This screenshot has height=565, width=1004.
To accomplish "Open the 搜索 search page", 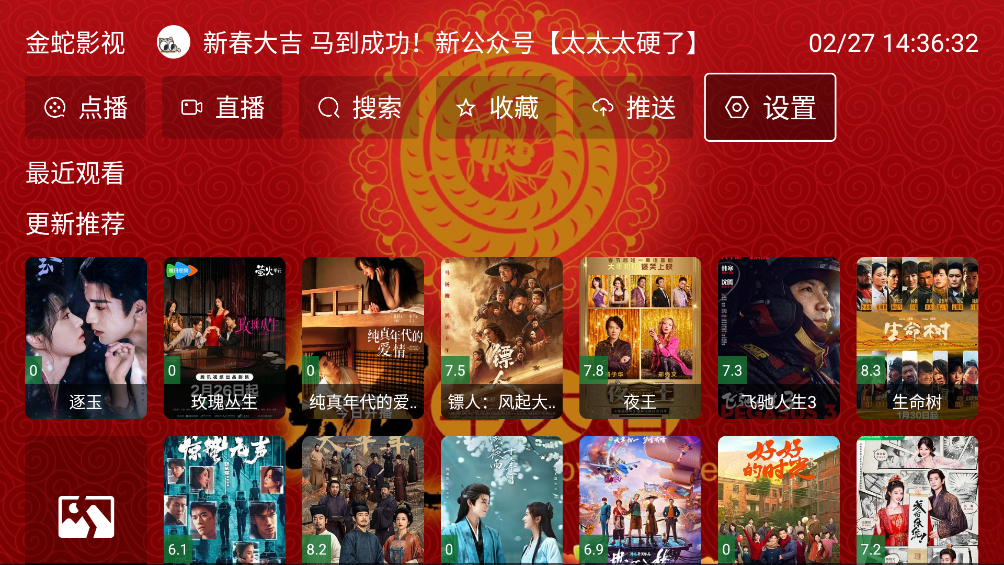I will click(x=359, y=108).
